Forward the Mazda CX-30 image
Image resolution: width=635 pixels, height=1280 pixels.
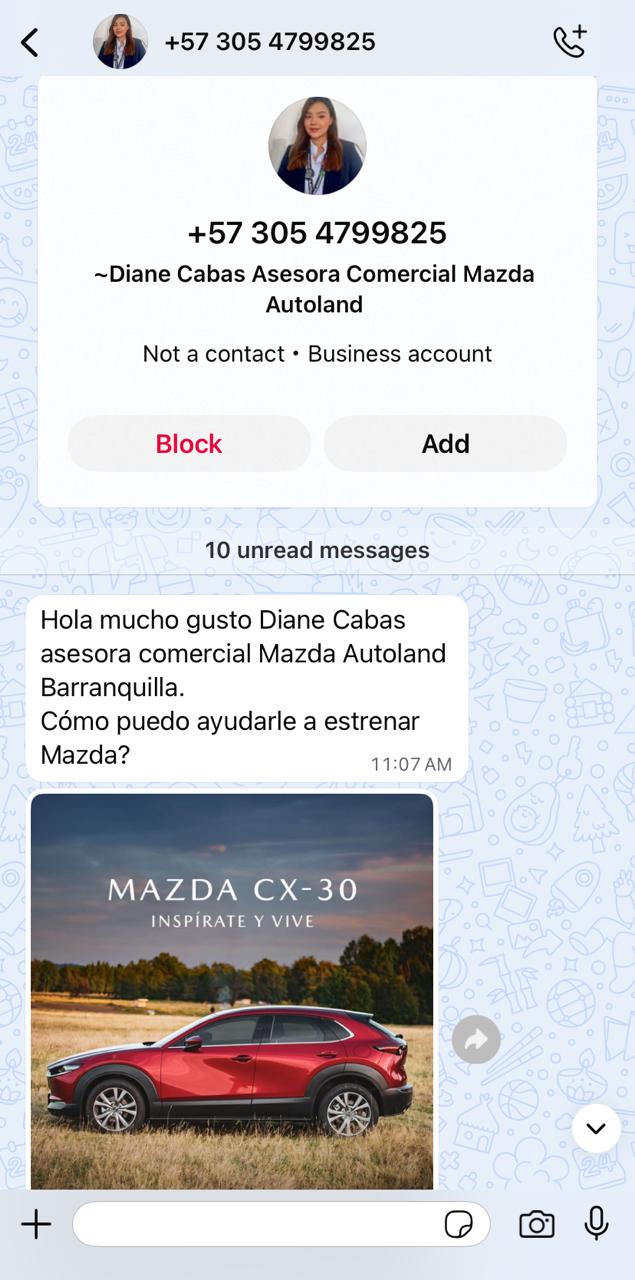pos(476,1040)
